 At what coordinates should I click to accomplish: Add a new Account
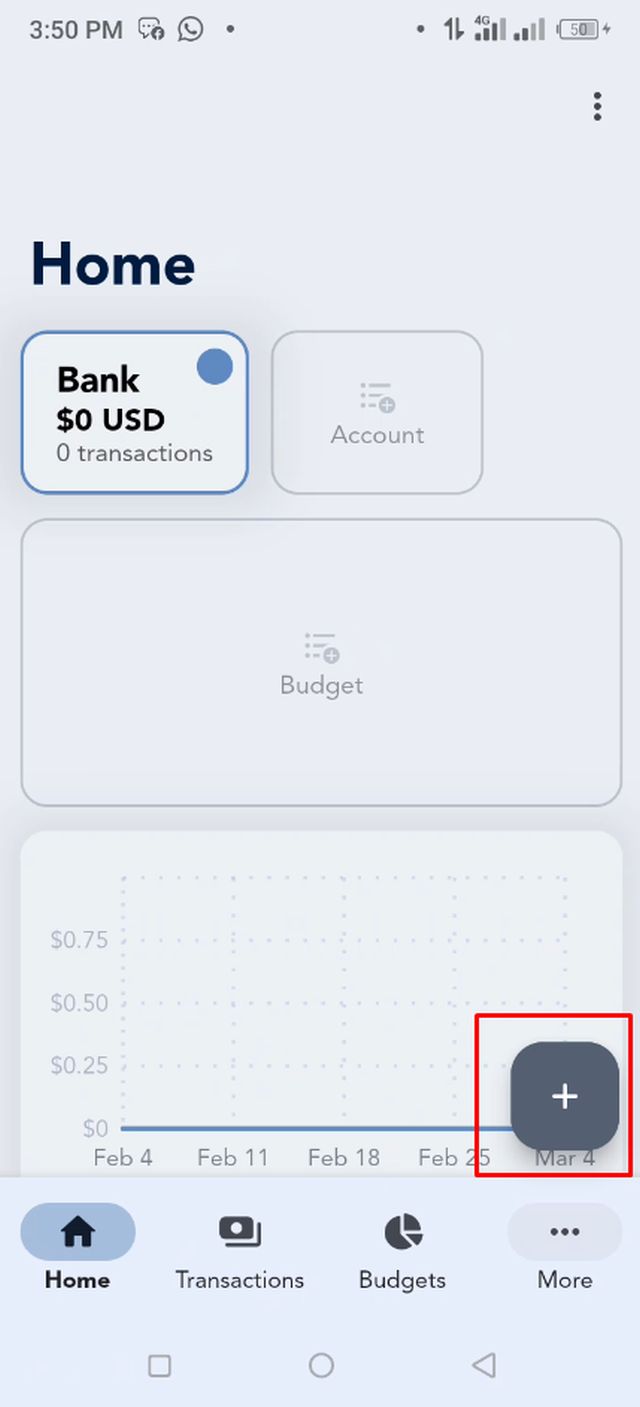(377, 412)
